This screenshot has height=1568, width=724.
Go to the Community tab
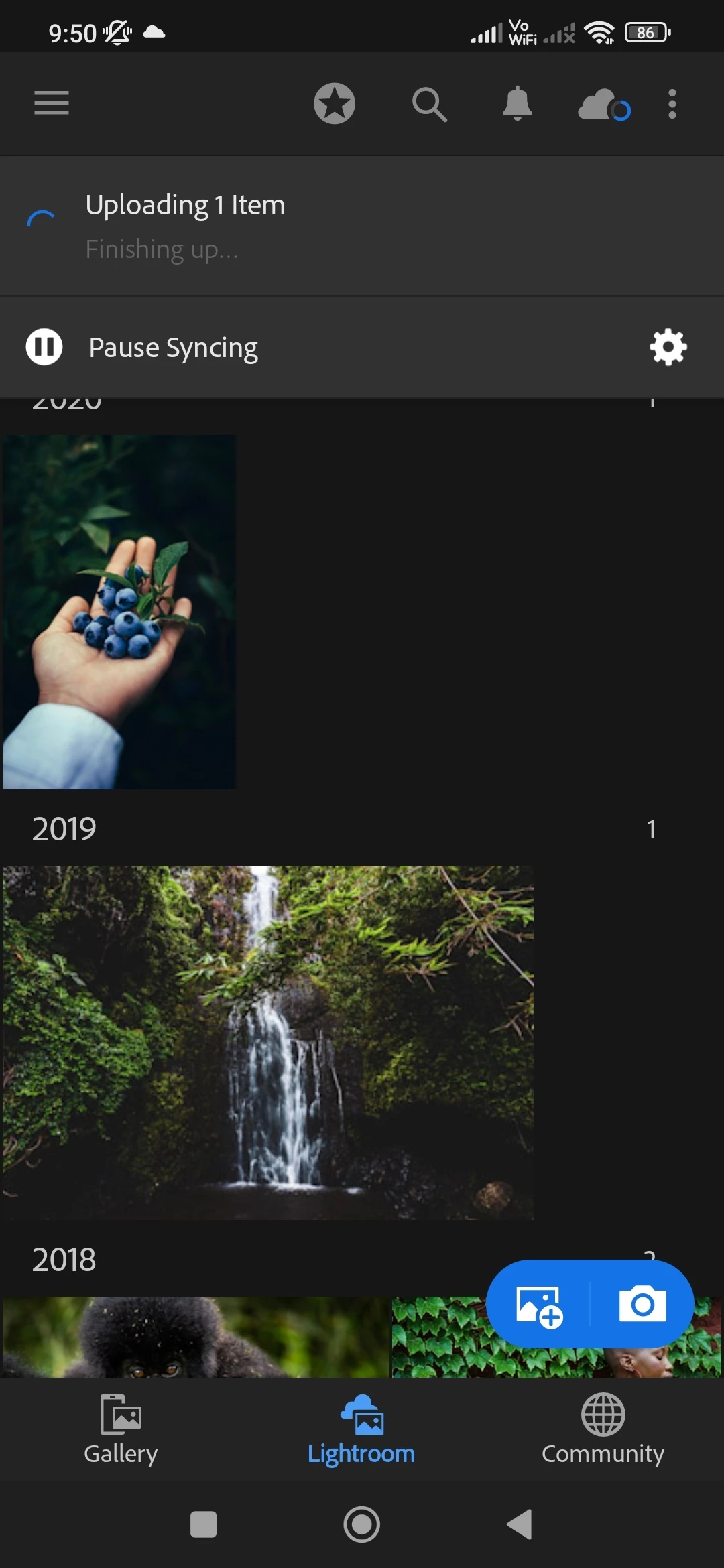click(603, 1430)
